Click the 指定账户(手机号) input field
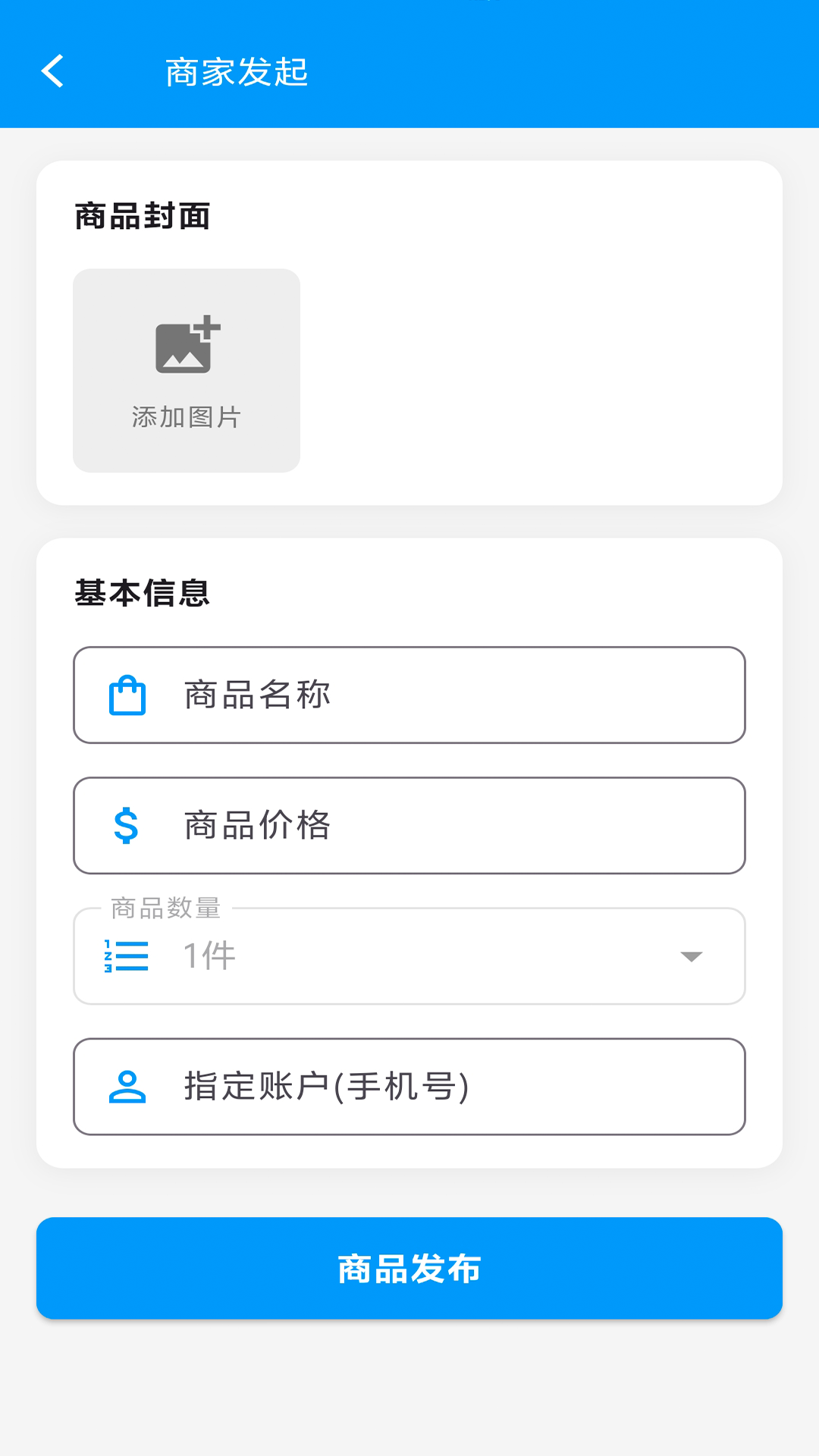This screenshot has height=1456, width=819. (409, 1086)
